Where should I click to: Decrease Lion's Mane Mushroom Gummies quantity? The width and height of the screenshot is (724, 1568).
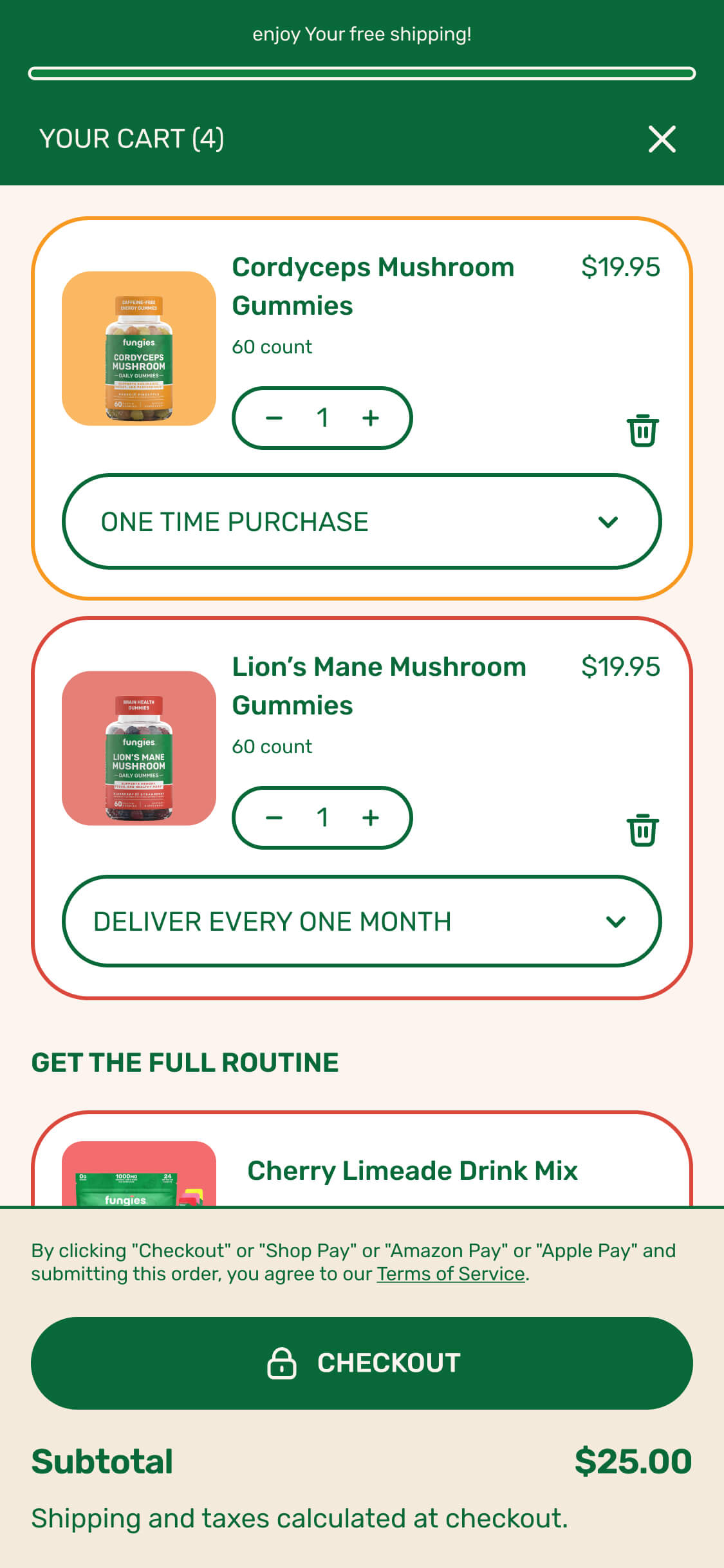pyautogui.click(x=274, y=818)
